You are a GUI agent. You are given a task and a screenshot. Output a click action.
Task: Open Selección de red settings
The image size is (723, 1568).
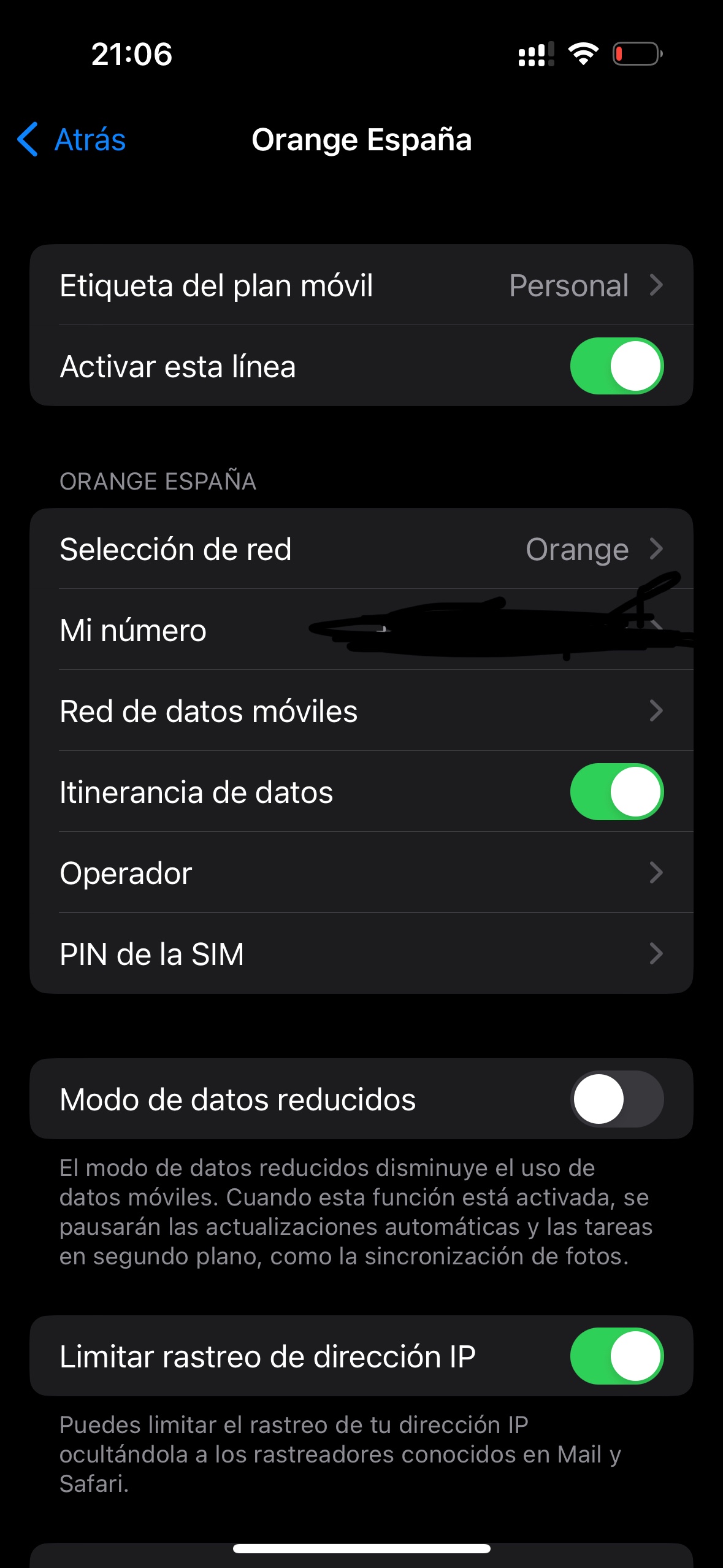coord(361,549)
